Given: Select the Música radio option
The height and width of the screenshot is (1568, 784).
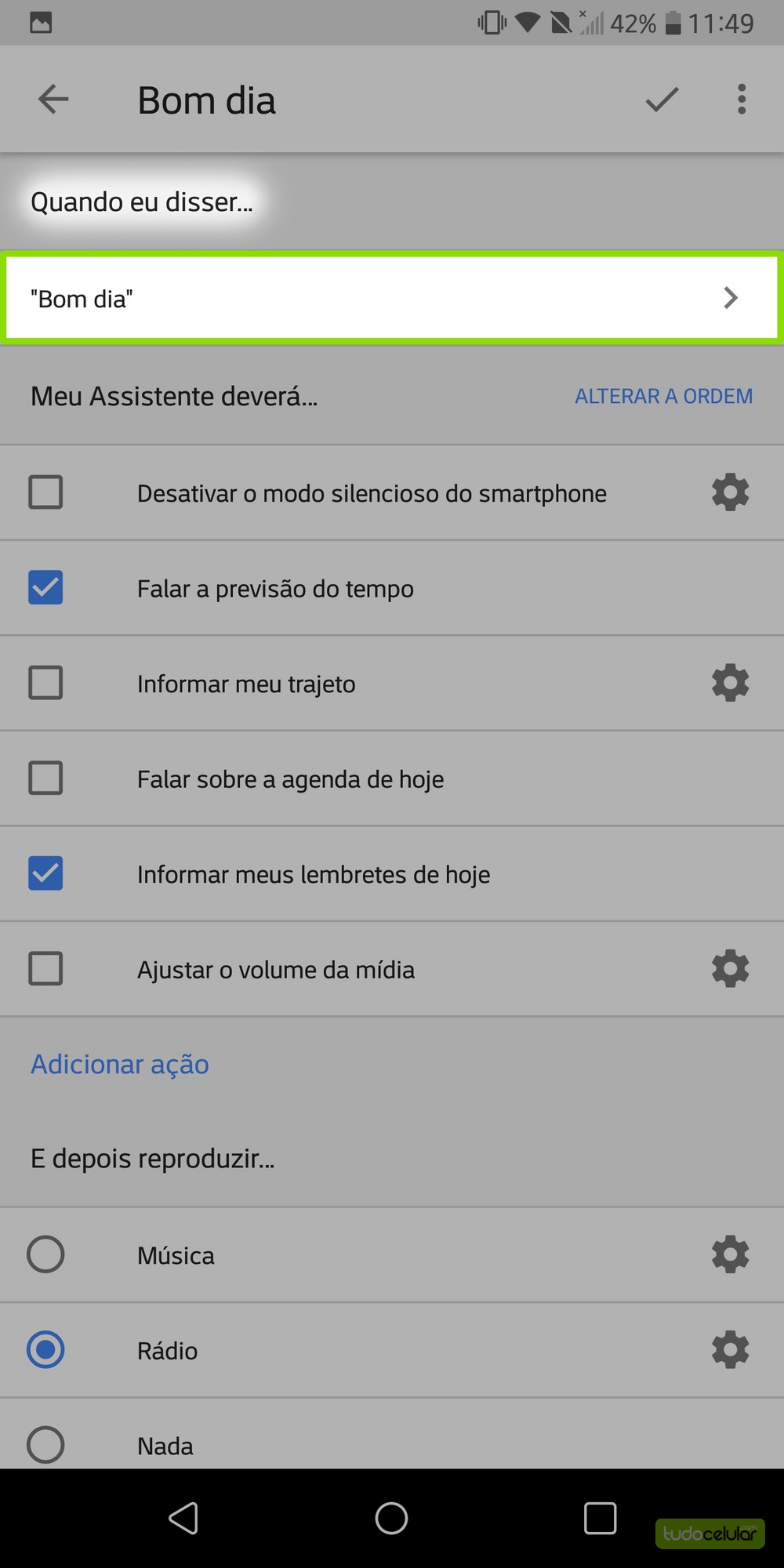Looking at the screenshot, I should 45,1254.
